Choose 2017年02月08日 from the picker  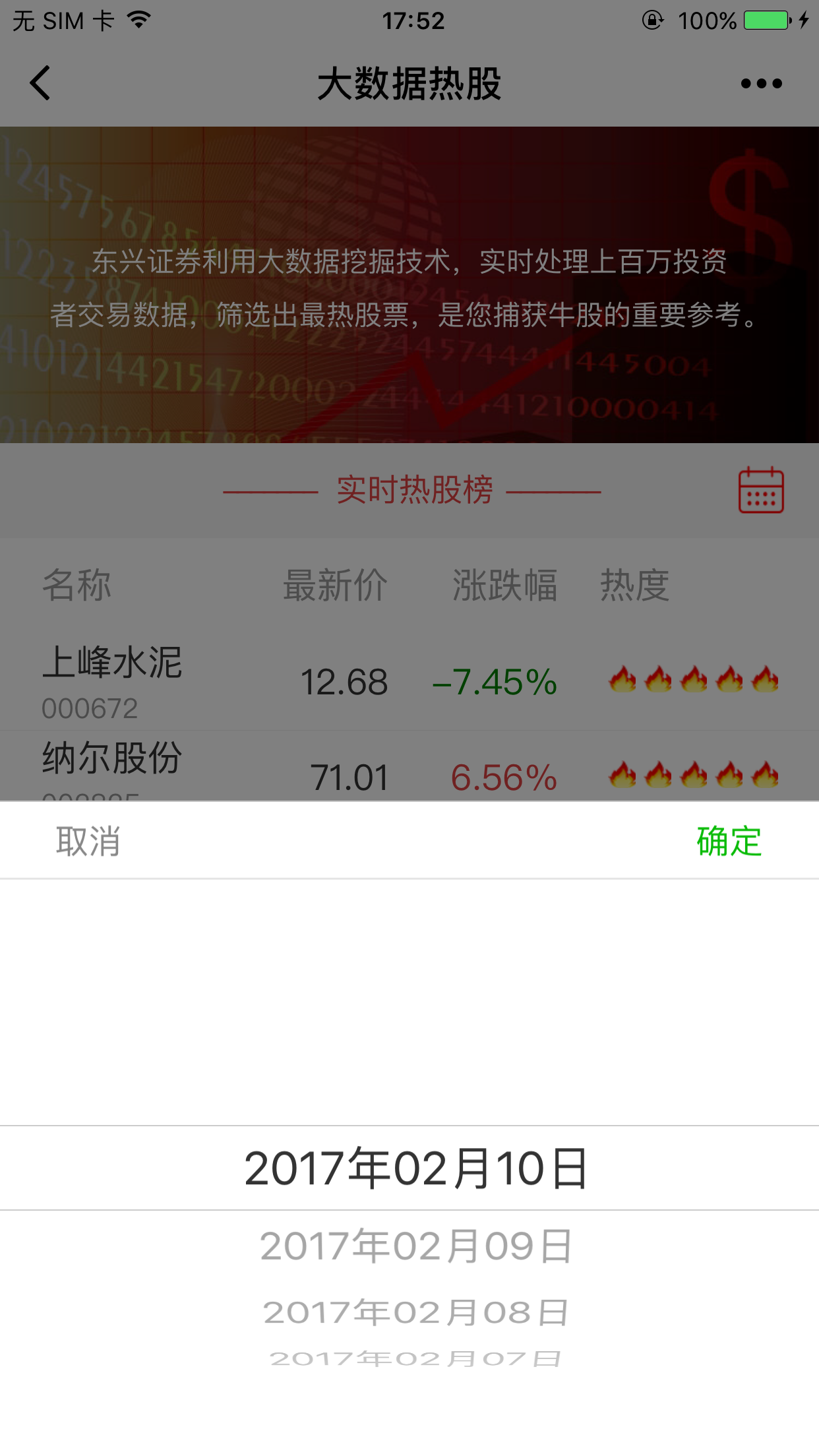click(415, 1312)
